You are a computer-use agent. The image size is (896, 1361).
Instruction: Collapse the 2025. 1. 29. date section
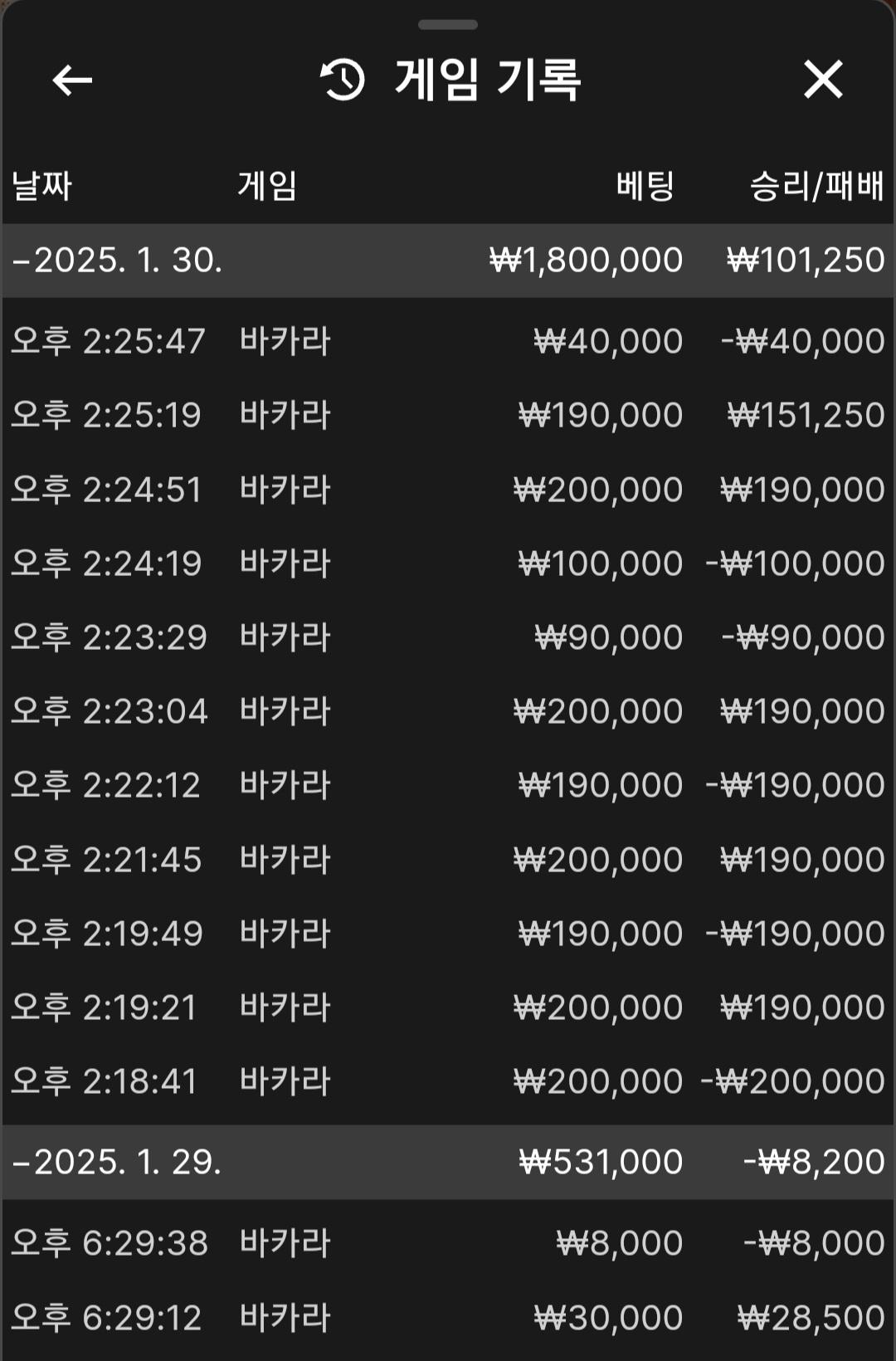click(x=116, y=1162)
